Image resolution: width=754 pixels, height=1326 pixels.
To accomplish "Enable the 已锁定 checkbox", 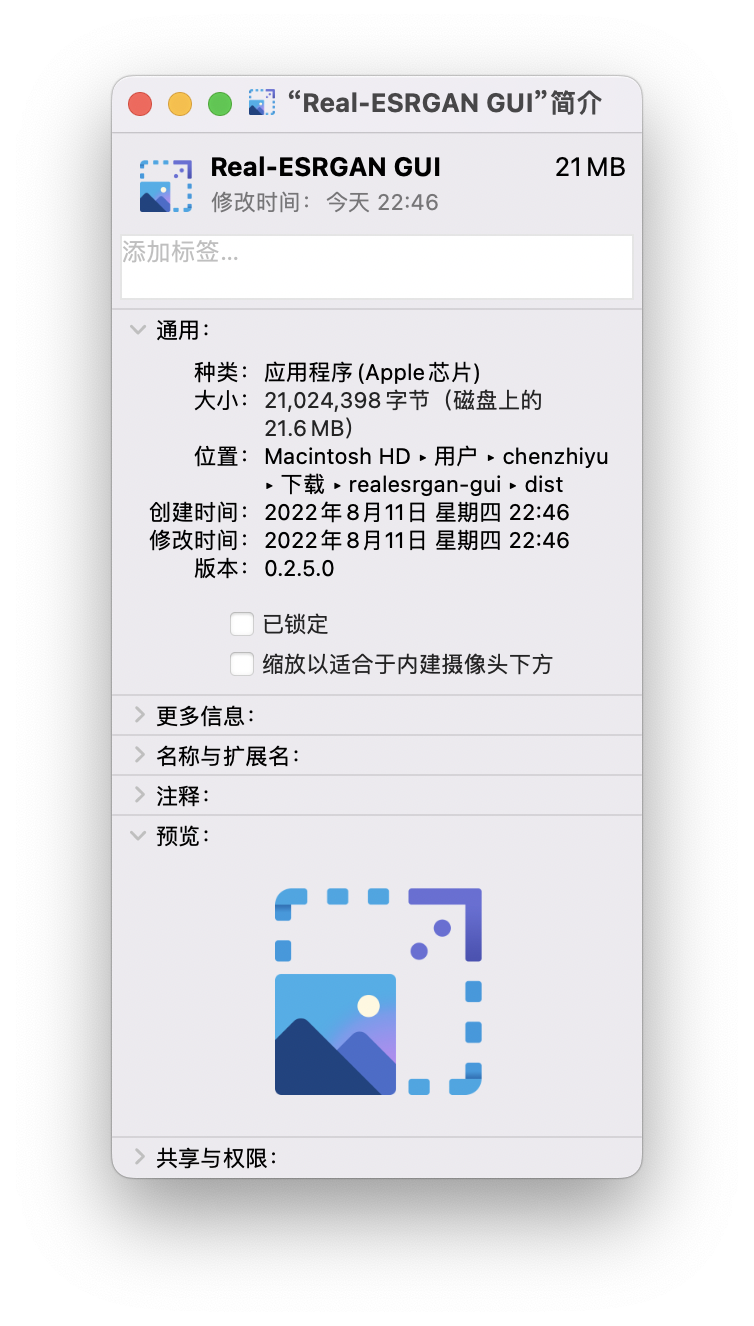I will (x=241, y=623).
